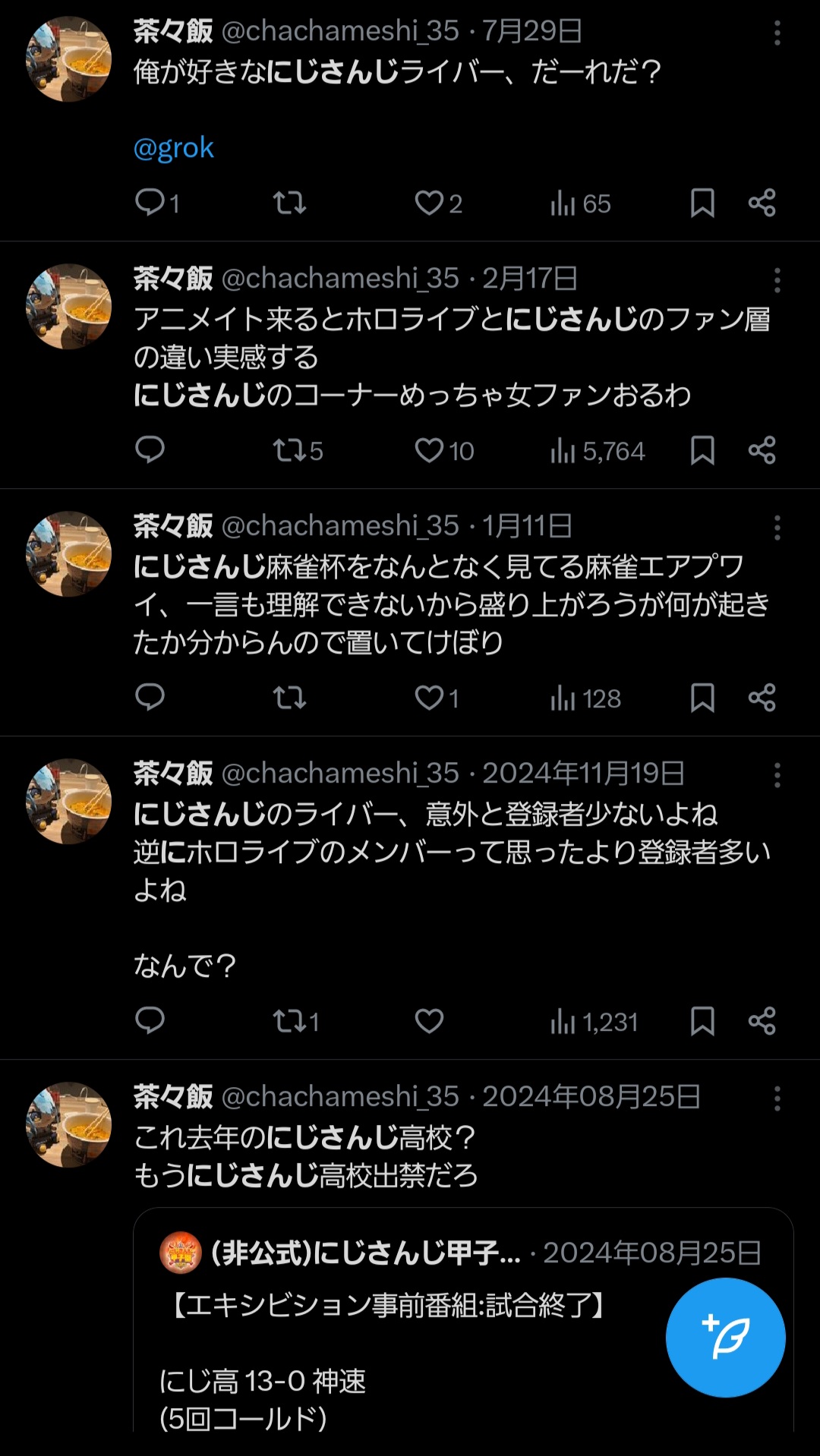820x1456 pixels.
Task: Open overflow menu on the 1月11日 tweet
Action: [777, 528]
